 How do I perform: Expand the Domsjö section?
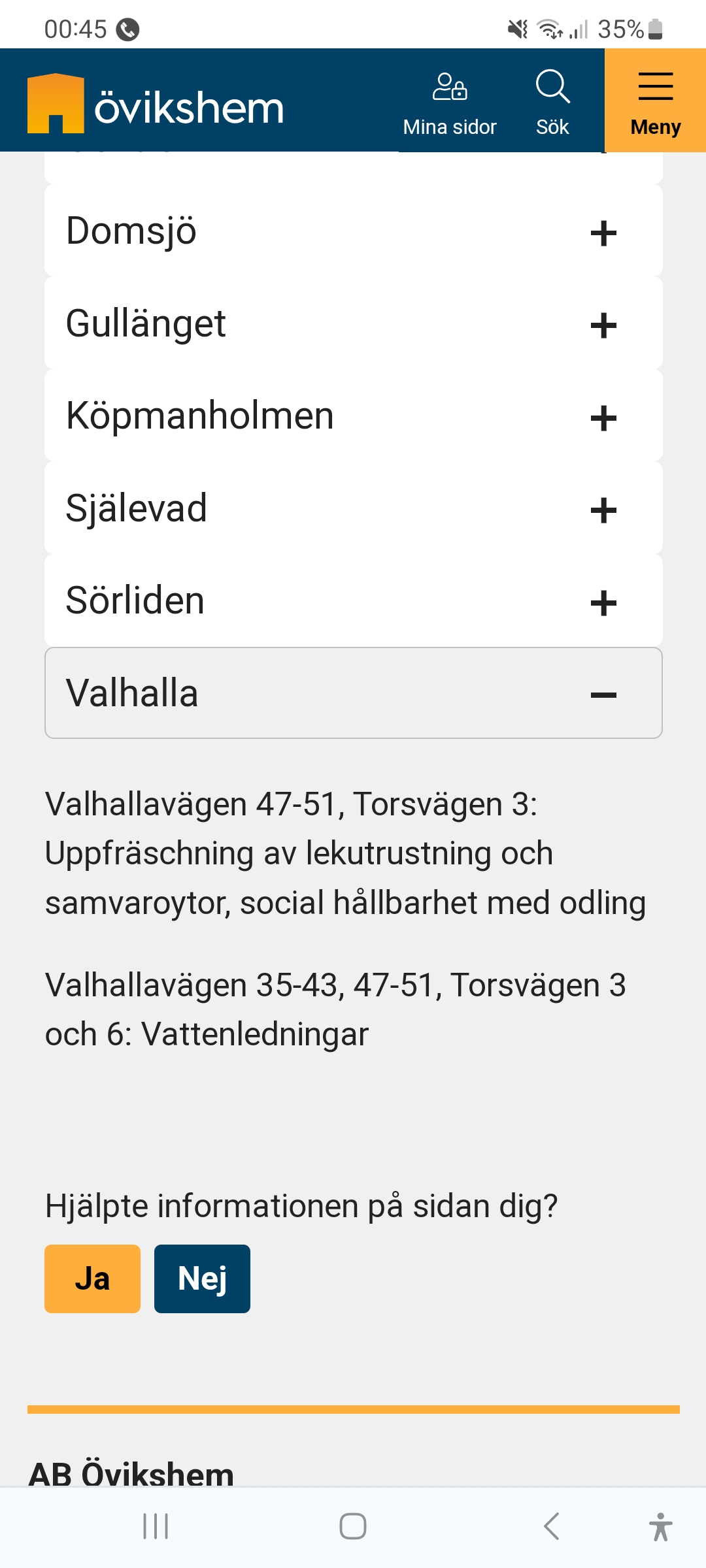(353, 231)
